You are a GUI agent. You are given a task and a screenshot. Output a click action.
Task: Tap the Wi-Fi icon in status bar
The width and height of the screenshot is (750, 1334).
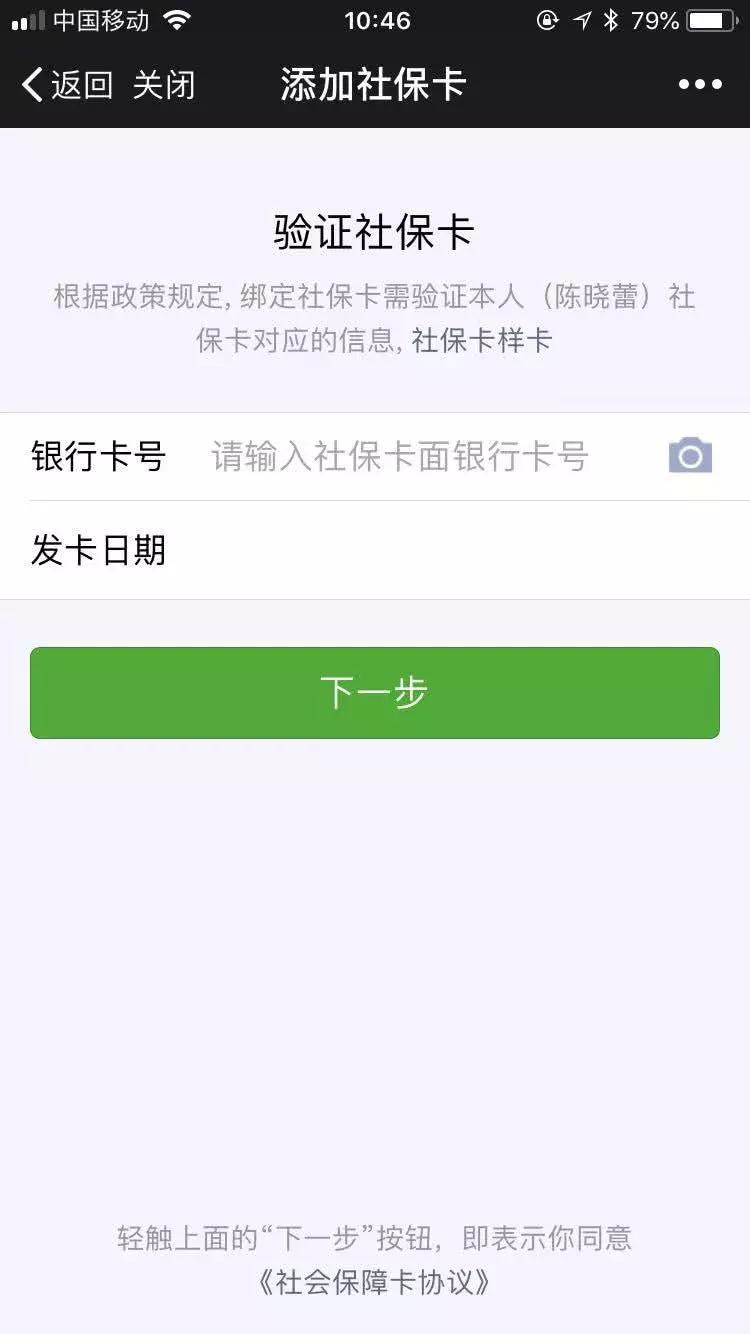(178, 18)
